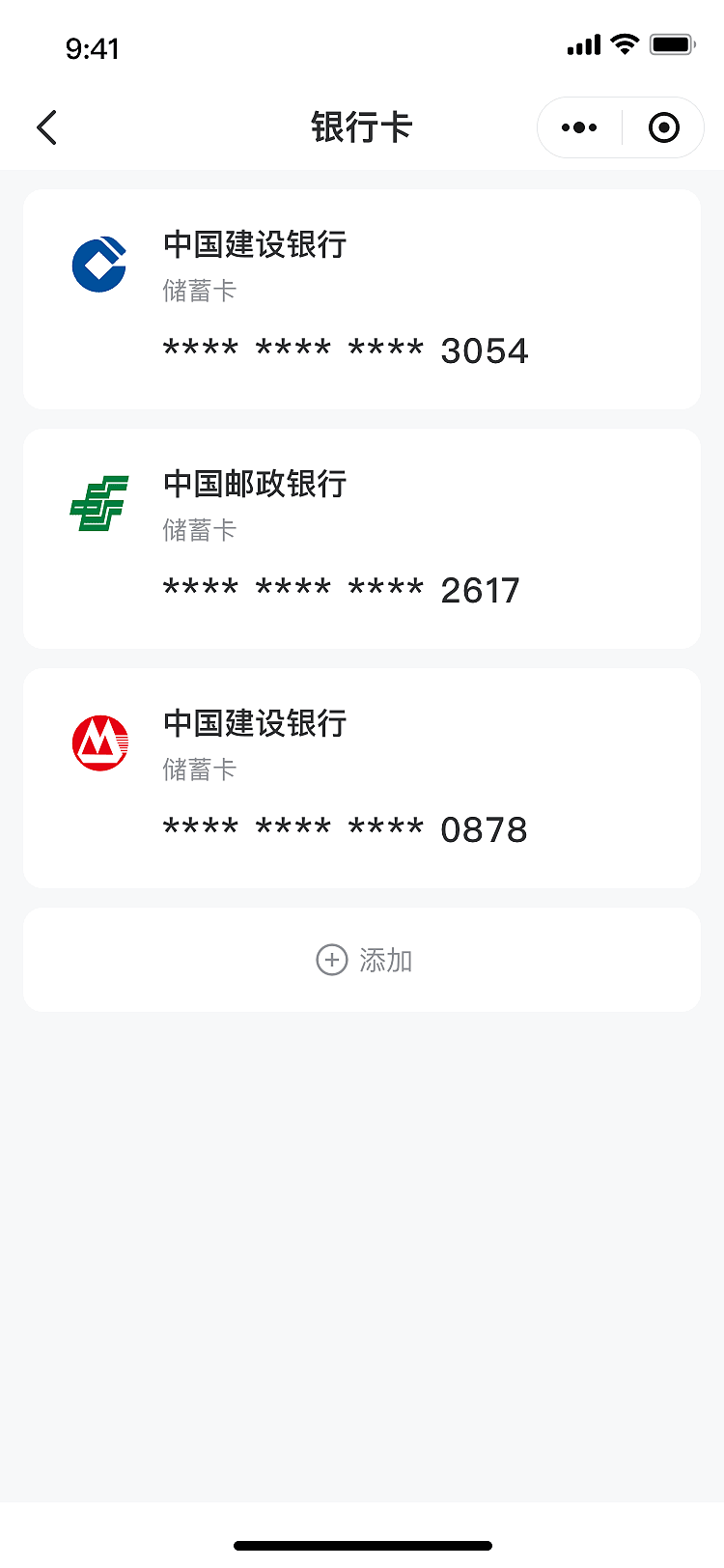Screen dimensions: 724x1568
Task: Tap the 添加 button to add a card
Action: (361, 960)
